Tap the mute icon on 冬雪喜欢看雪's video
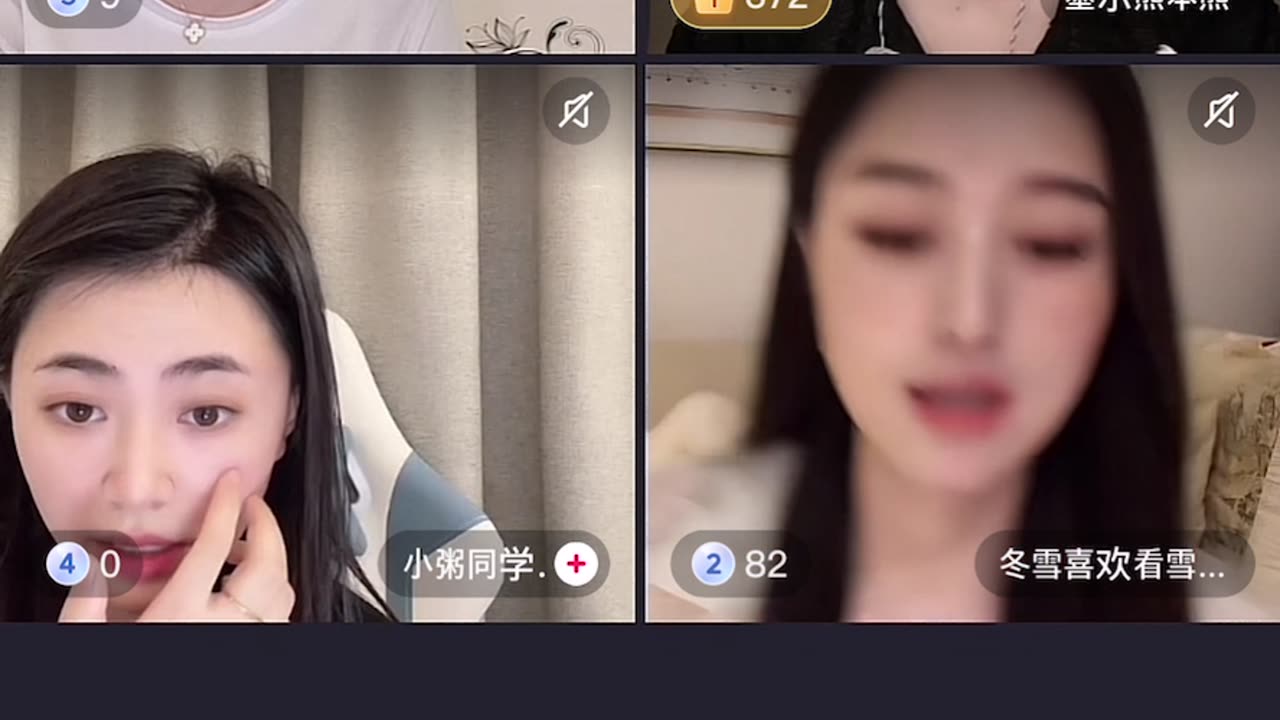This screenshot has height=720, width=1280. point(1221,111)
